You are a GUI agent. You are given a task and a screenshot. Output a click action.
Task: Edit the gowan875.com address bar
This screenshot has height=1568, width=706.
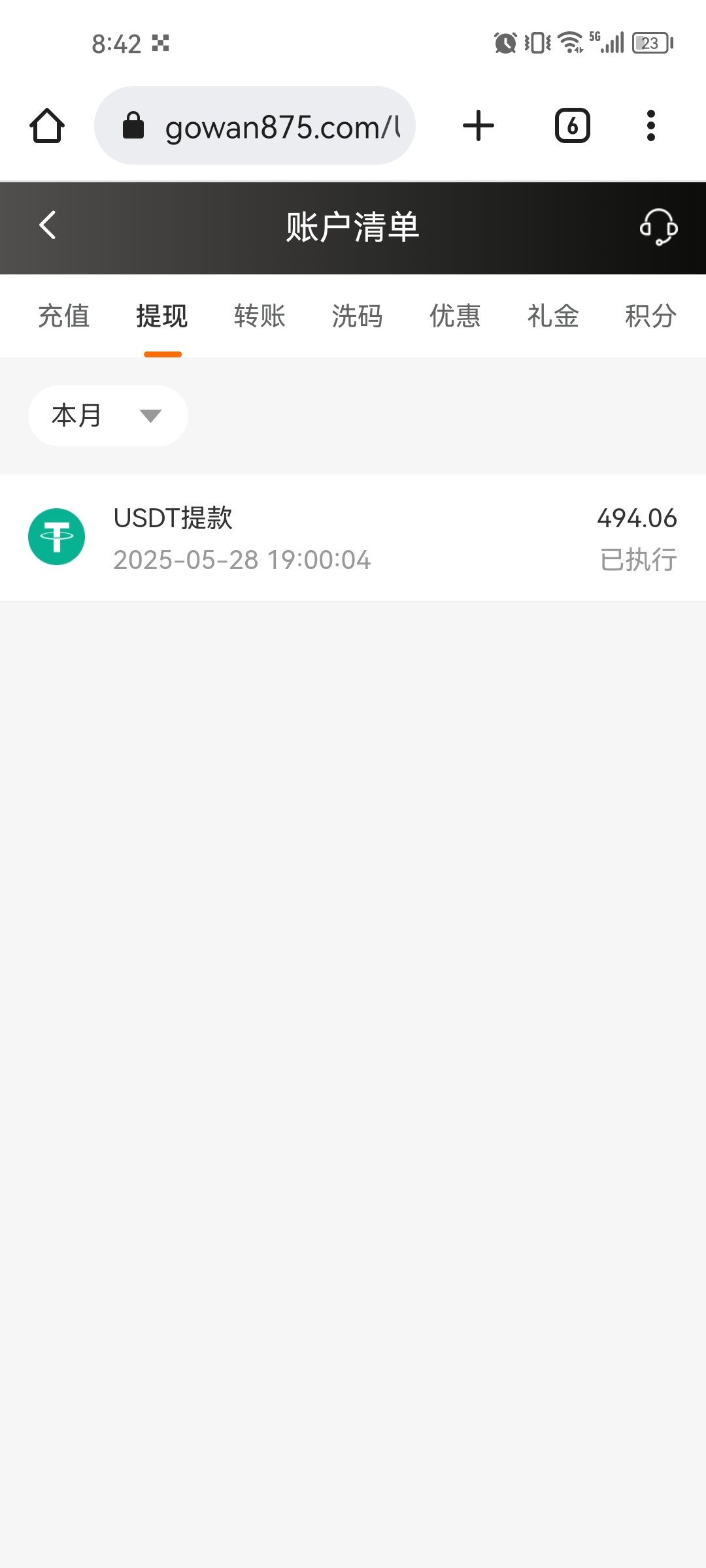tap(255, 125)
